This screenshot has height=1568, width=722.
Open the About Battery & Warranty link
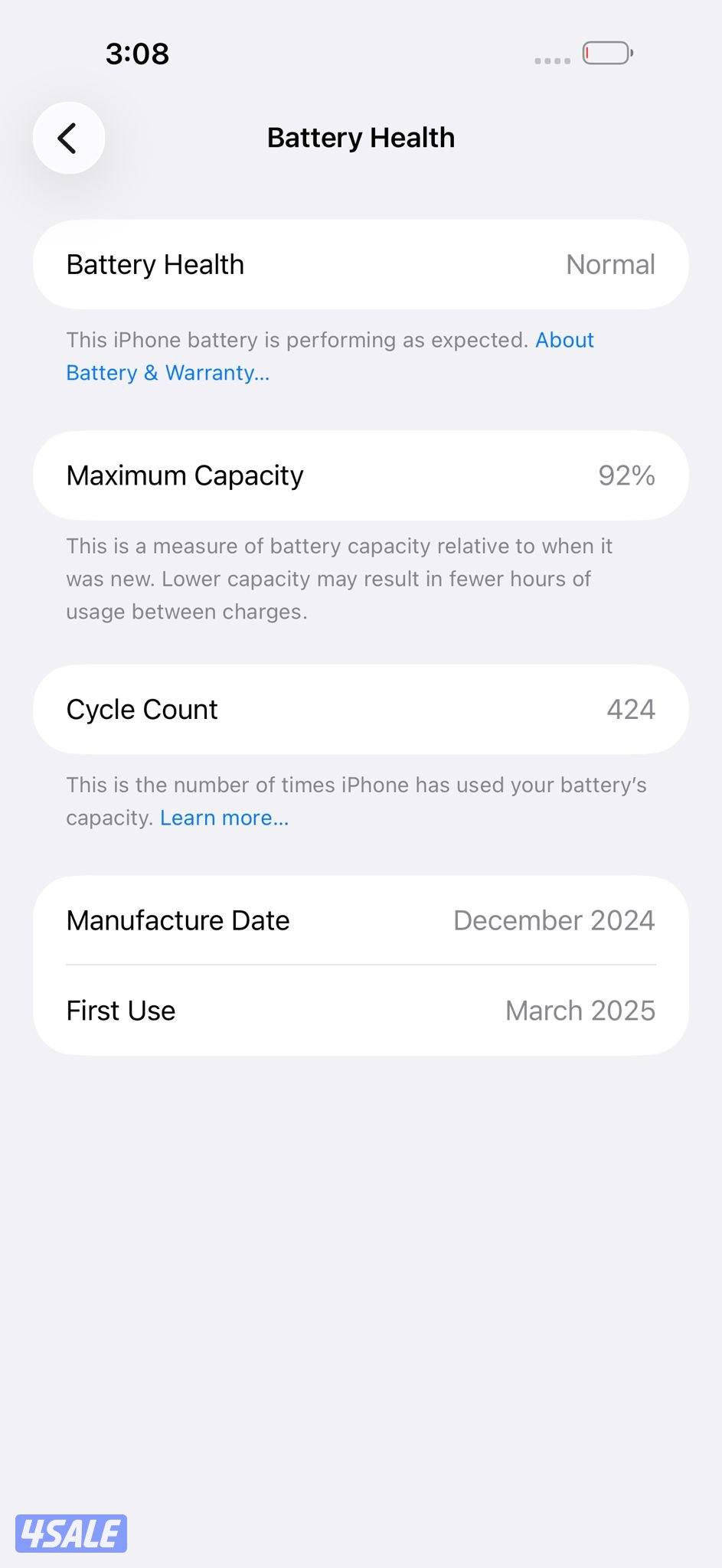point(167,373)
